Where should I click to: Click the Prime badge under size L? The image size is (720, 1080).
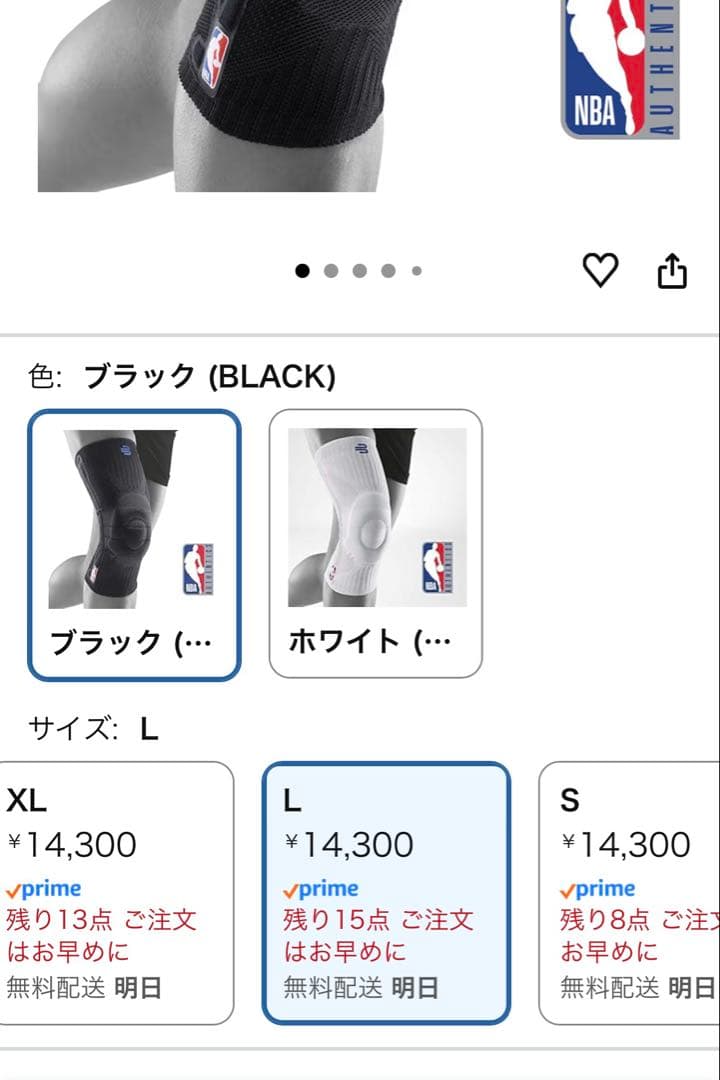point(321,886)
